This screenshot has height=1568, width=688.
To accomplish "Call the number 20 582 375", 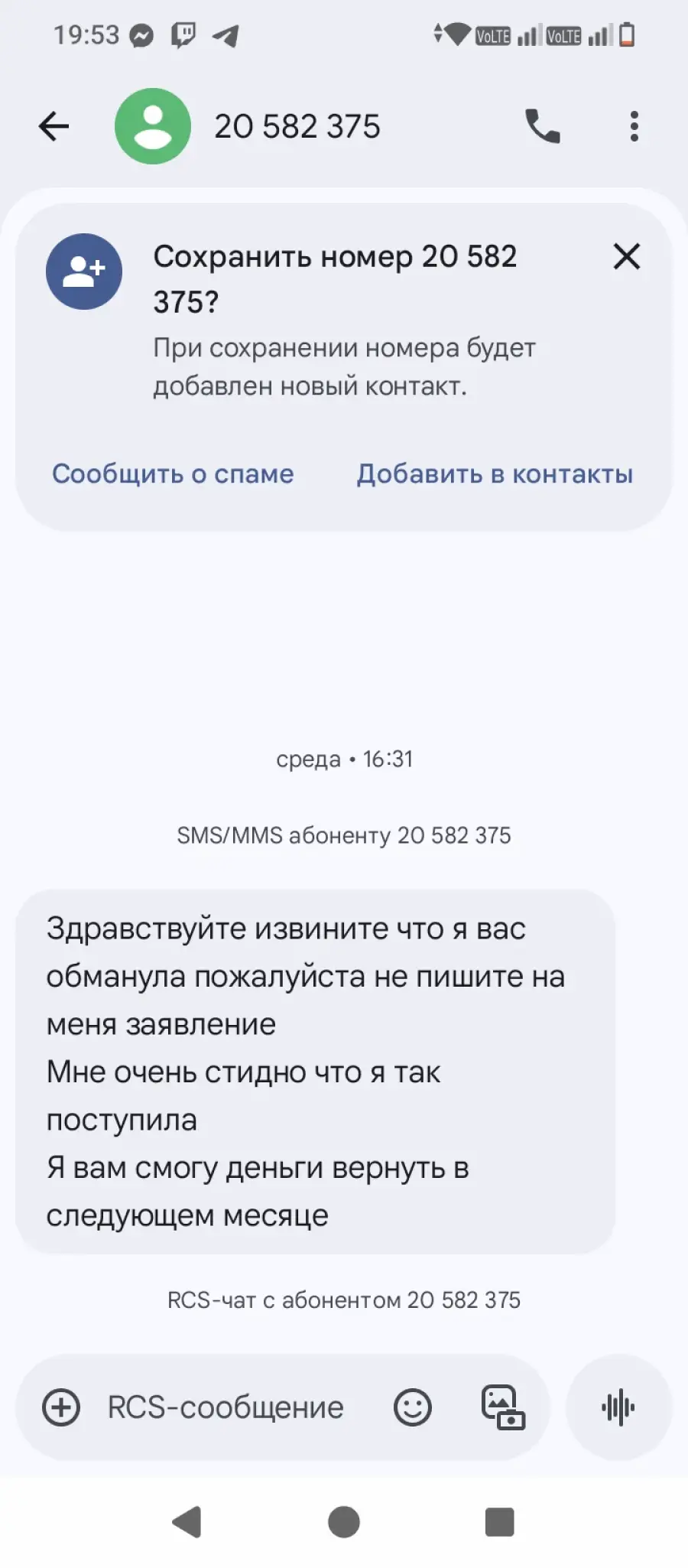I will (x=543, y=126).
